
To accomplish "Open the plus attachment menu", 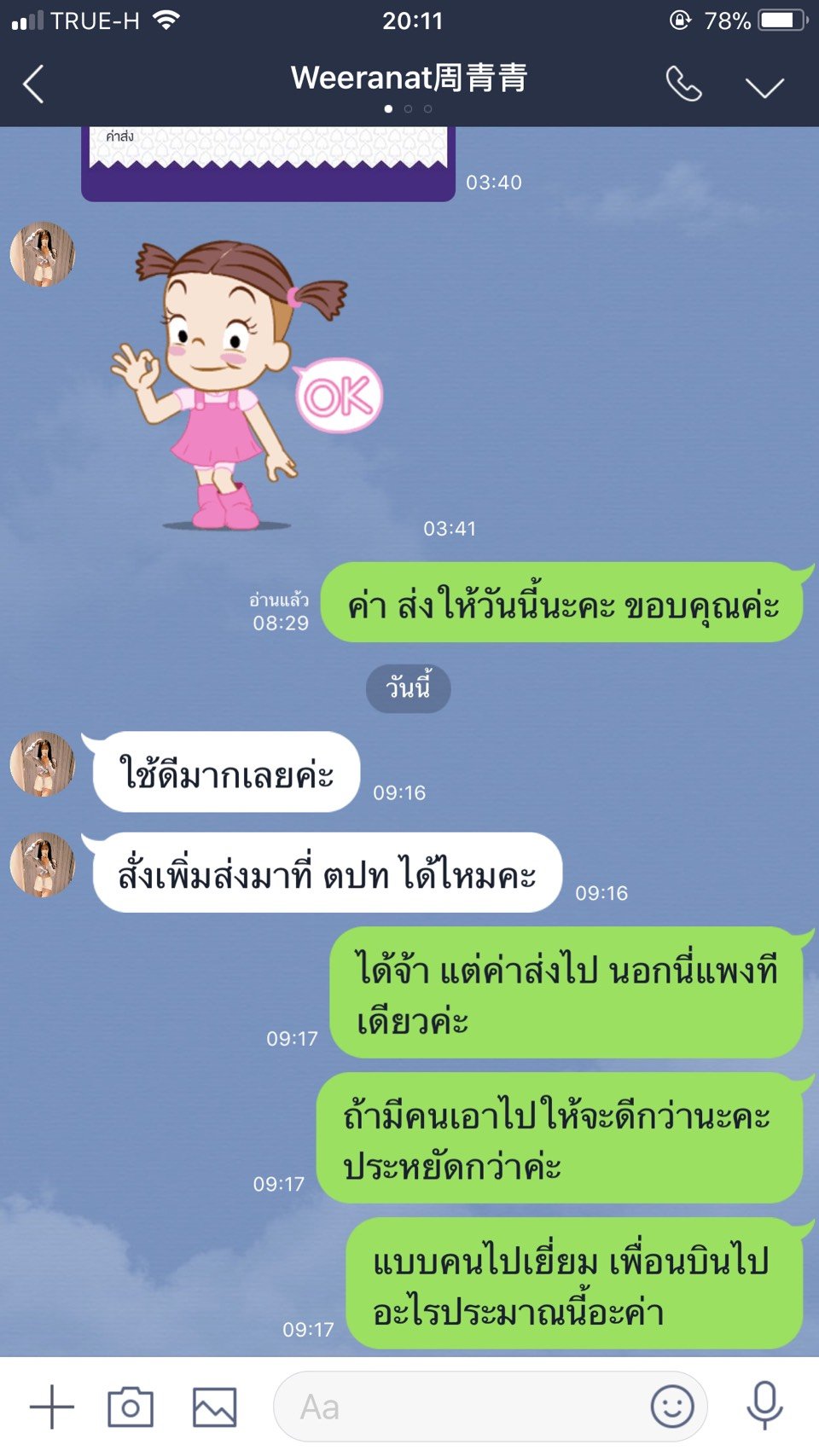I will (52, 1407).
